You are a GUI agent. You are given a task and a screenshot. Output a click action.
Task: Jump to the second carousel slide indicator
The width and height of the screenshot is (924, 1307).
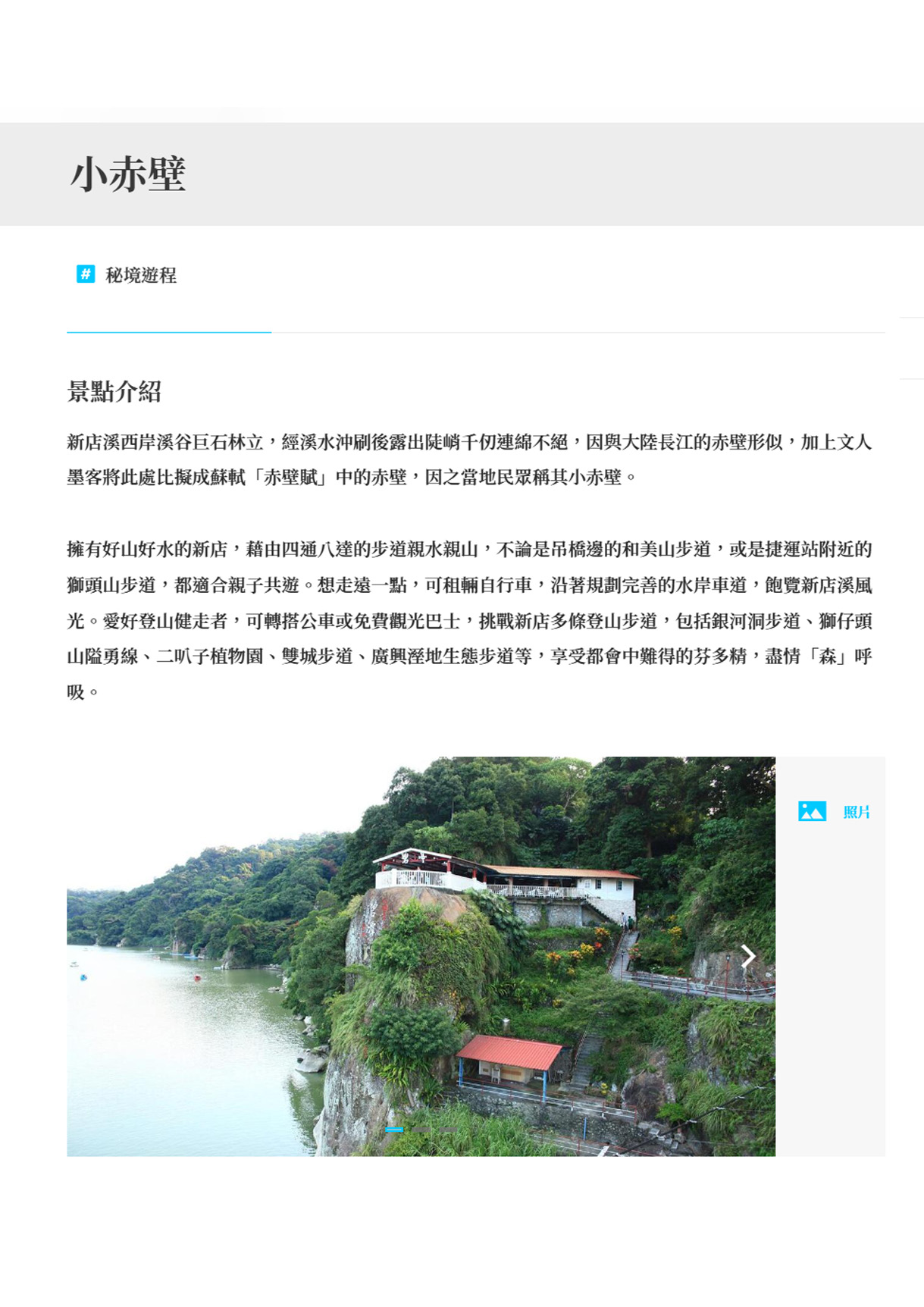[x=421, y=1130]
